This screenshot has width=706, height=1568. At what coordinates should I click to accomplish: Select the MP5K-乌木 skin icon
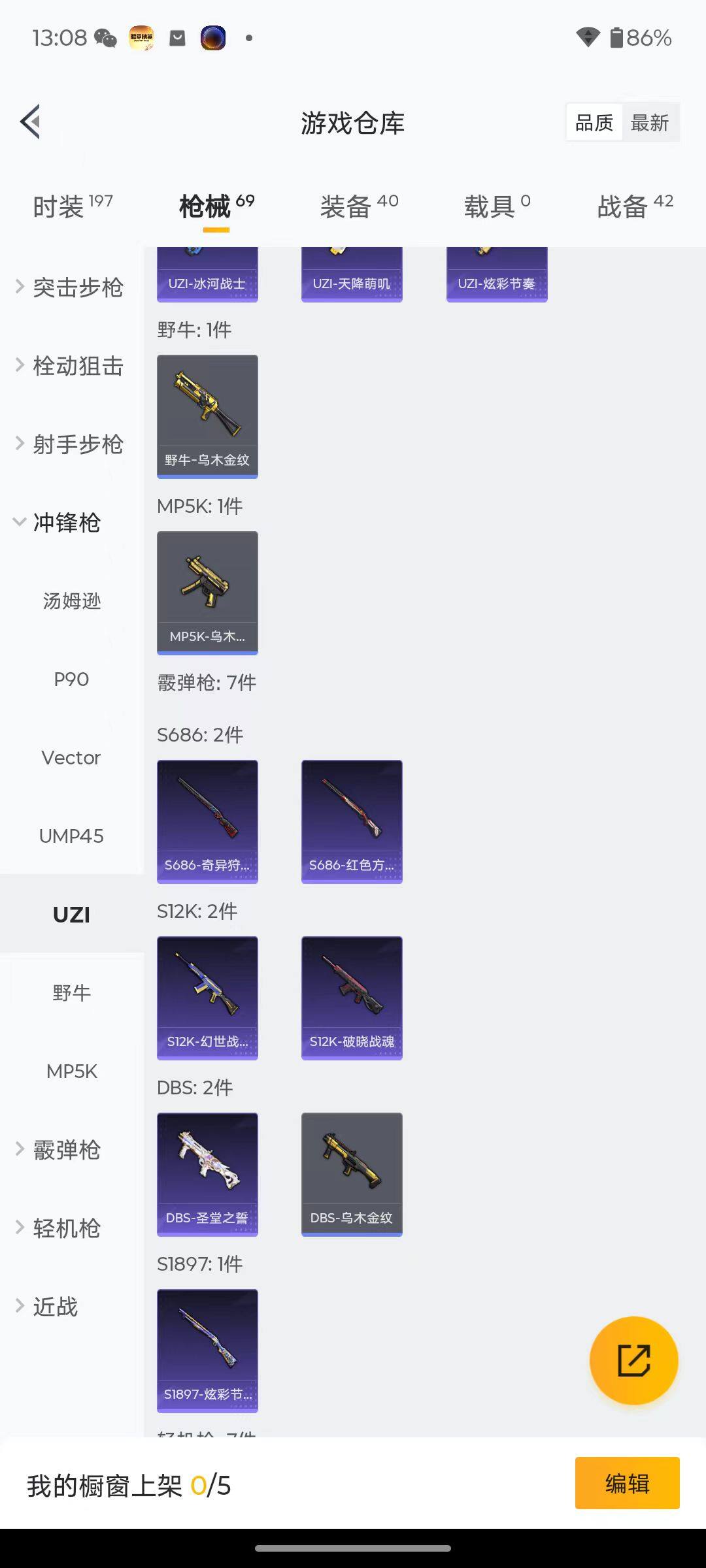tap(207, 591)
